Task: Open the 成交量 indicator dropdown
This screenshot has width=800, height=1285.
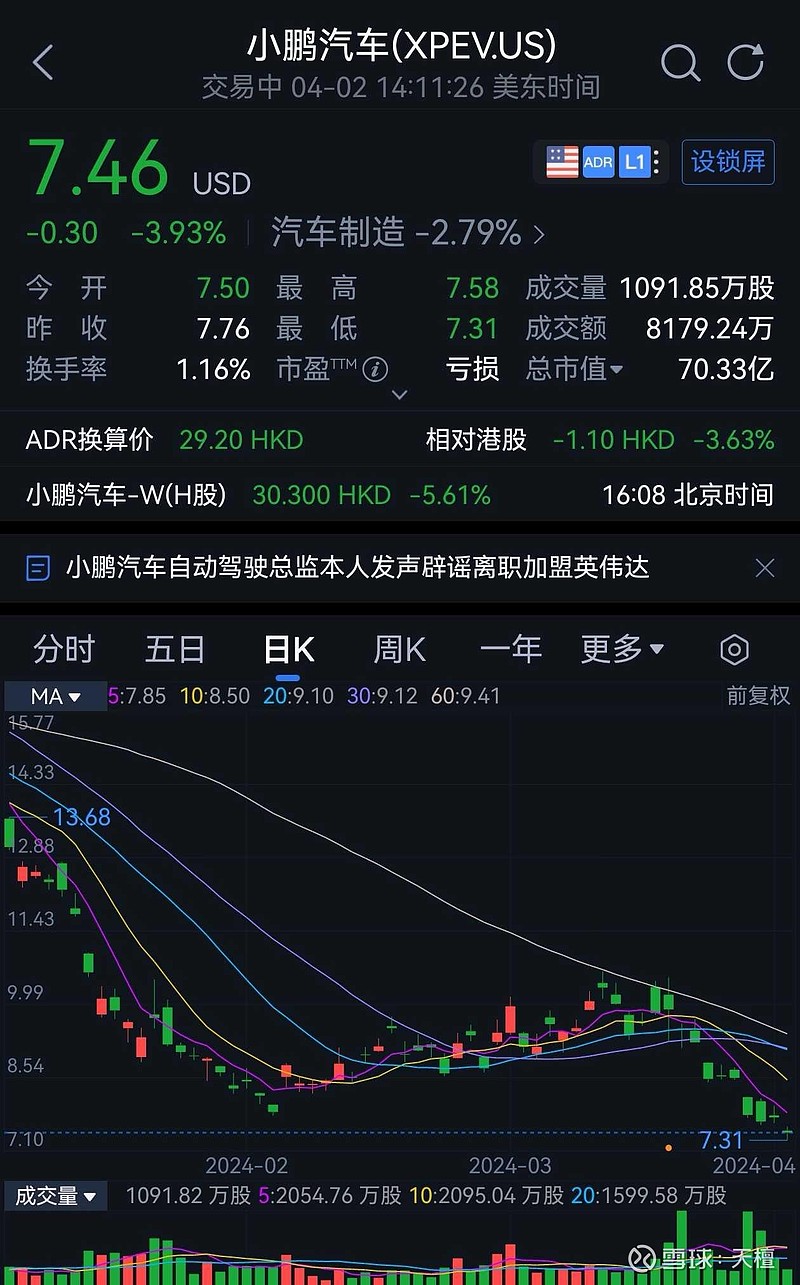Action: click(55, 1195)
